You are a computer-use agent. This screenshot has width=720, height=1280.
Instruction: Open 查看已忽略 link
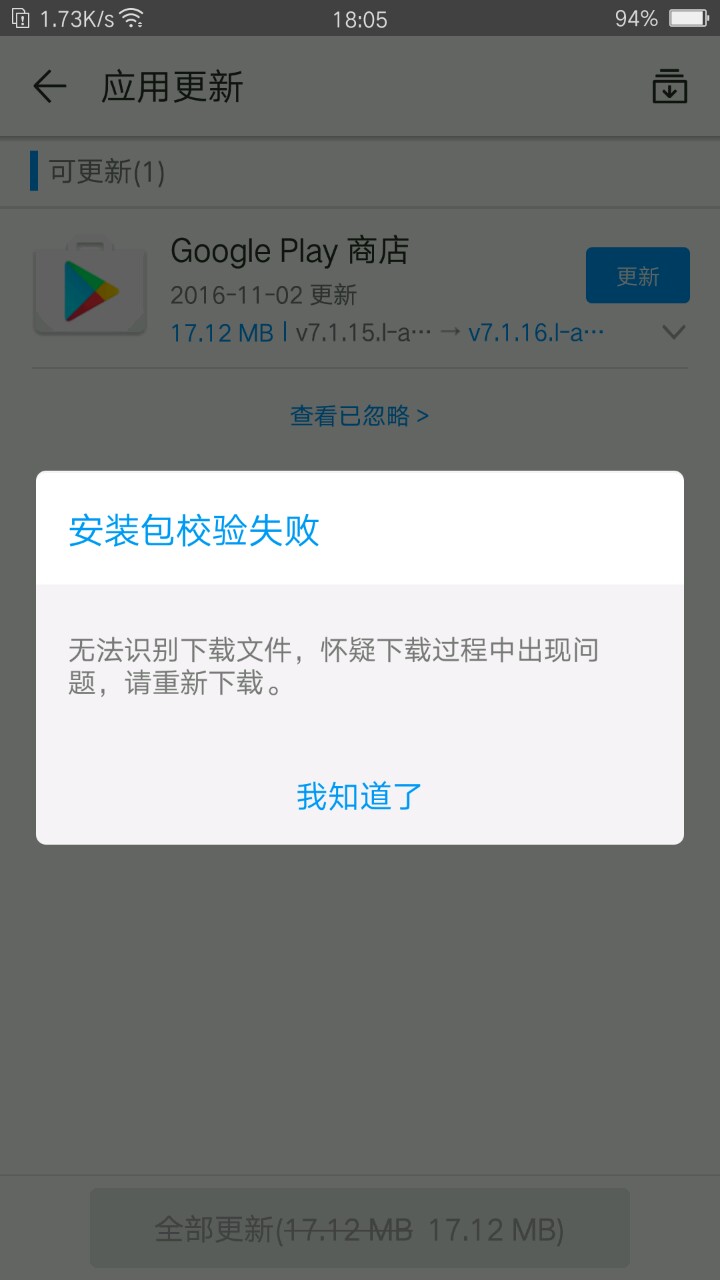[360, 415]
